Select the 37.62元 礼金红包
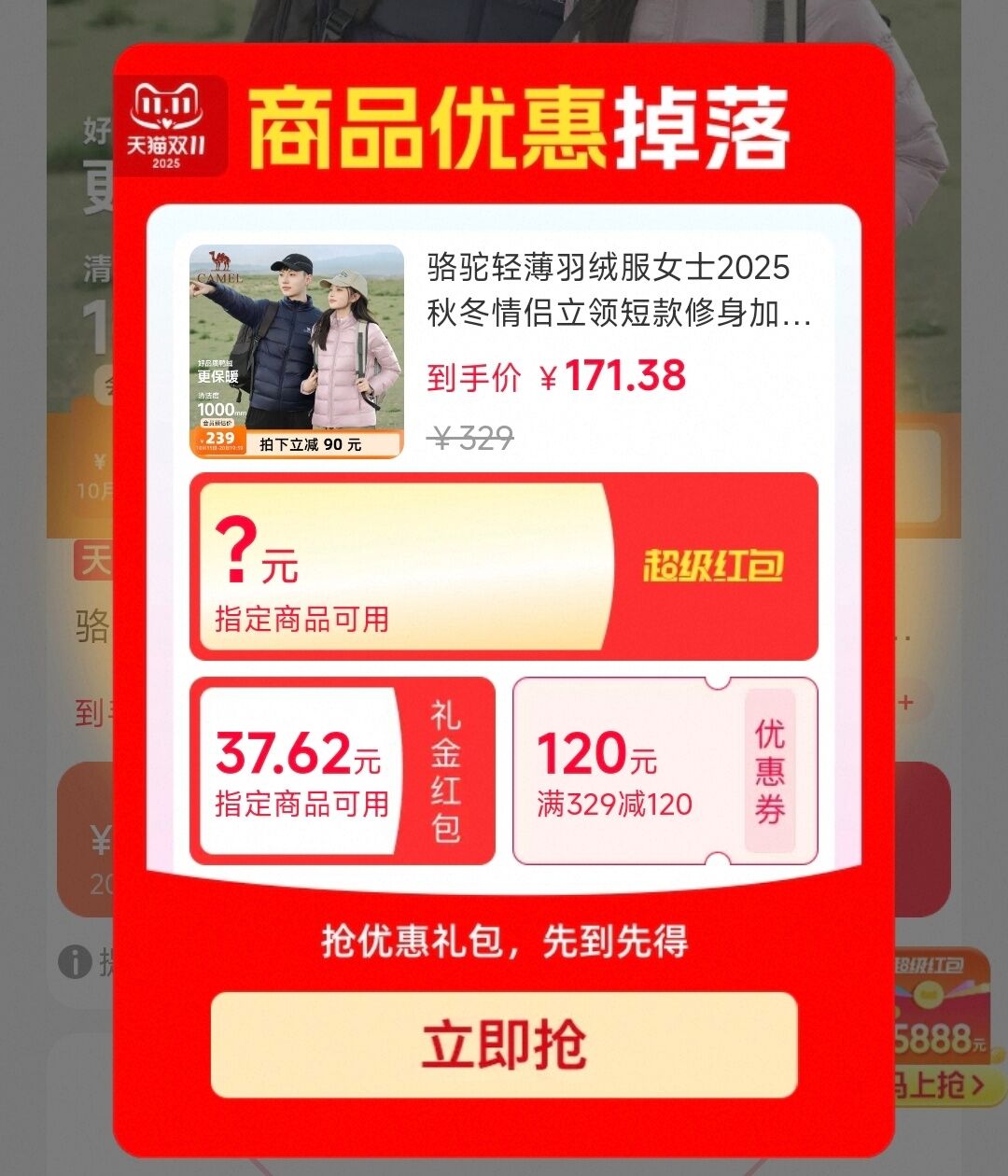The height and width of the screenshot is (1176, 1008). (342, 771)
